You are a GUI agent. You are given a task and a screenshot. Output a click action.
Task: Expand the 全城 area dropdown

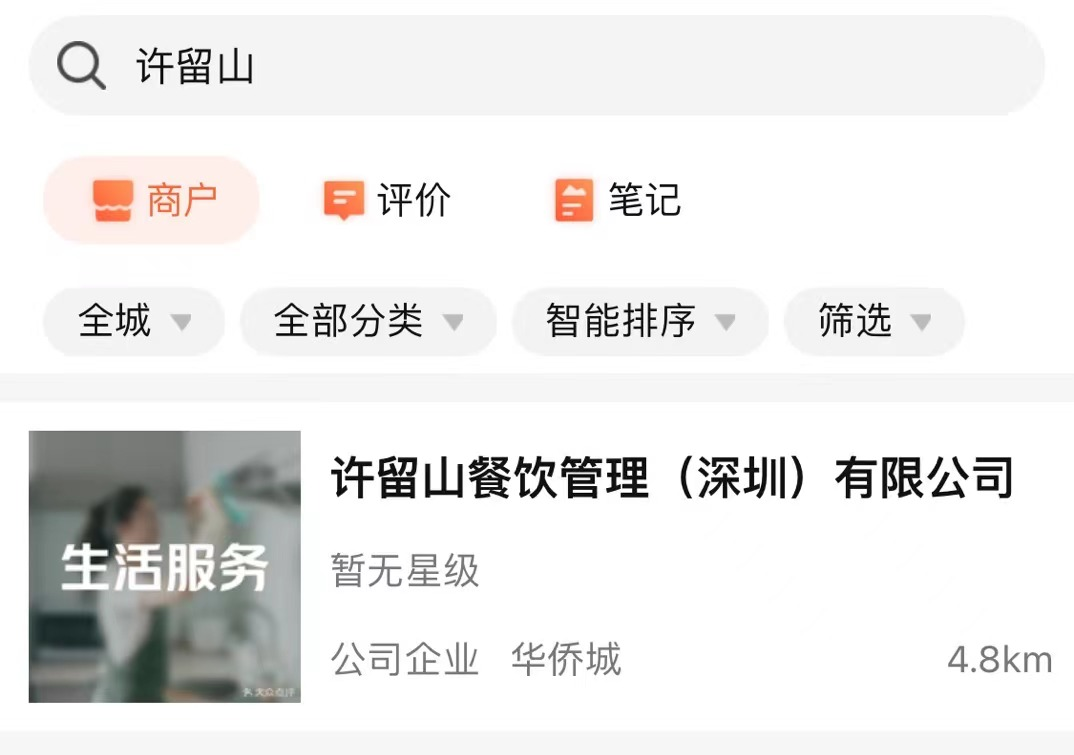click(134, 322)
